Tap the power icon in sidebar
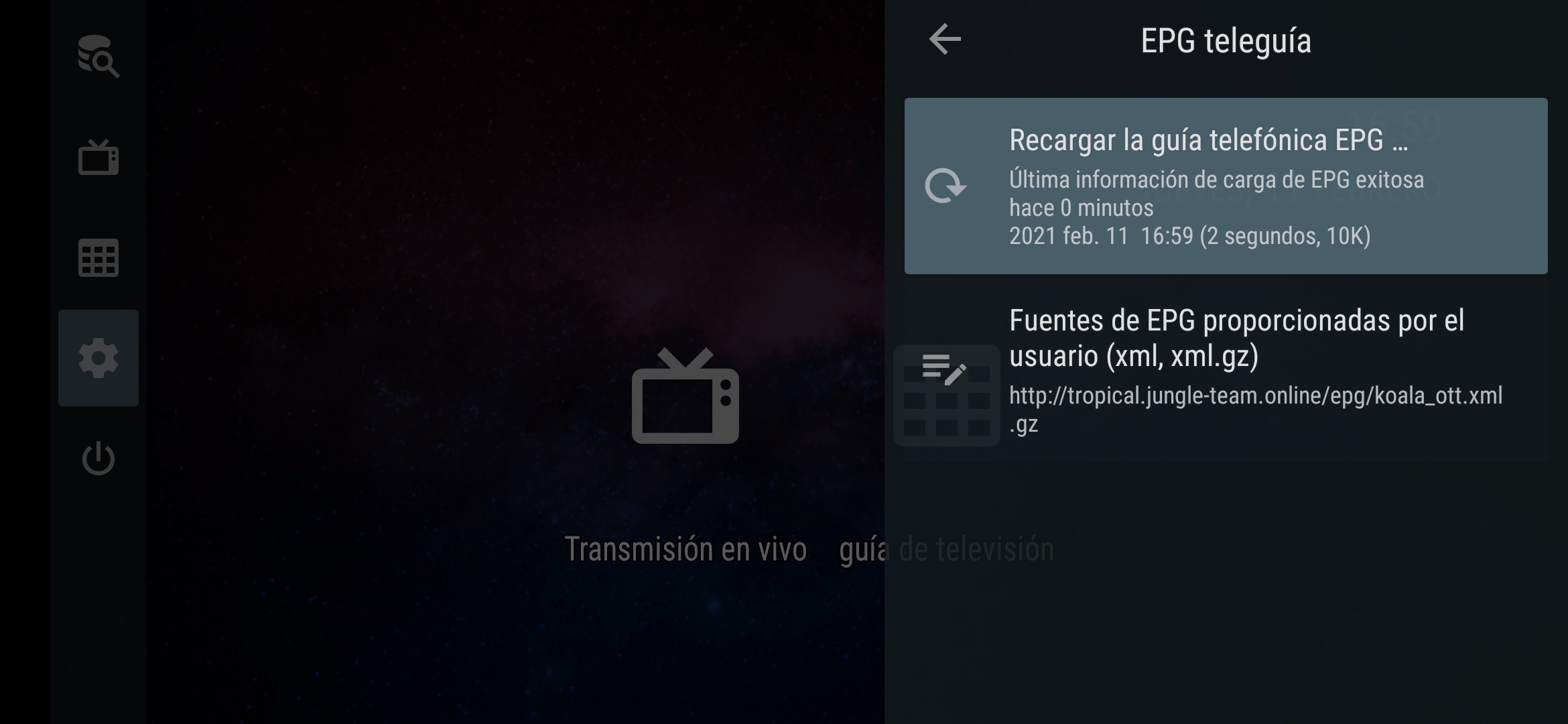The width and height of the screenshot is (1568, 724). pos(99,459)
